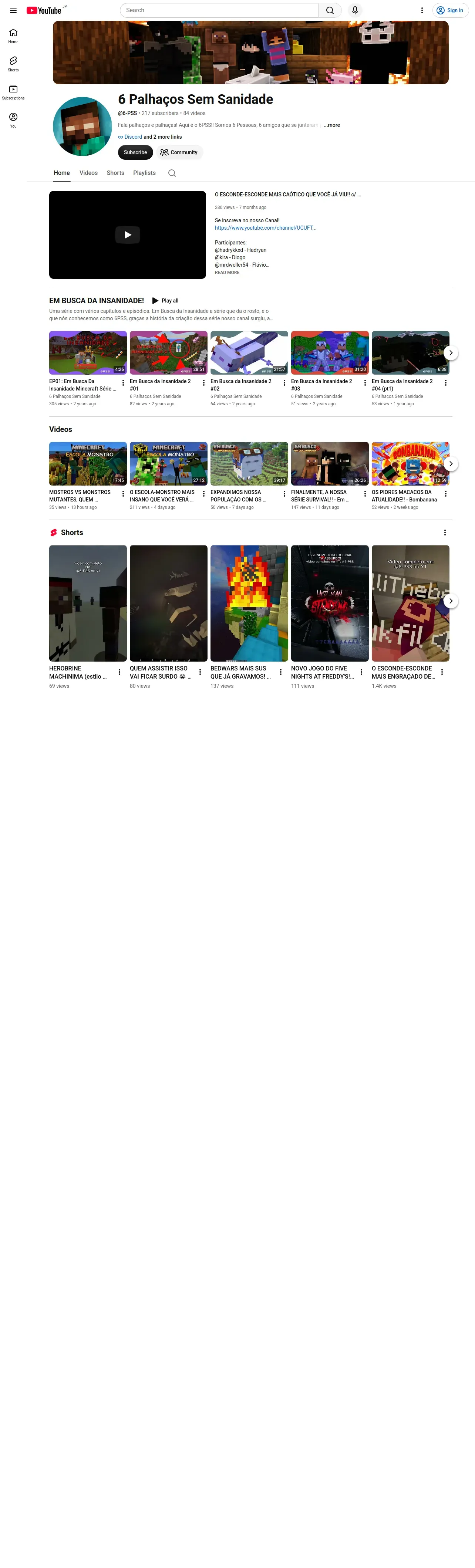Sign in to YouTube
This screenshot has height=1568, width=475.
point(451,10)
